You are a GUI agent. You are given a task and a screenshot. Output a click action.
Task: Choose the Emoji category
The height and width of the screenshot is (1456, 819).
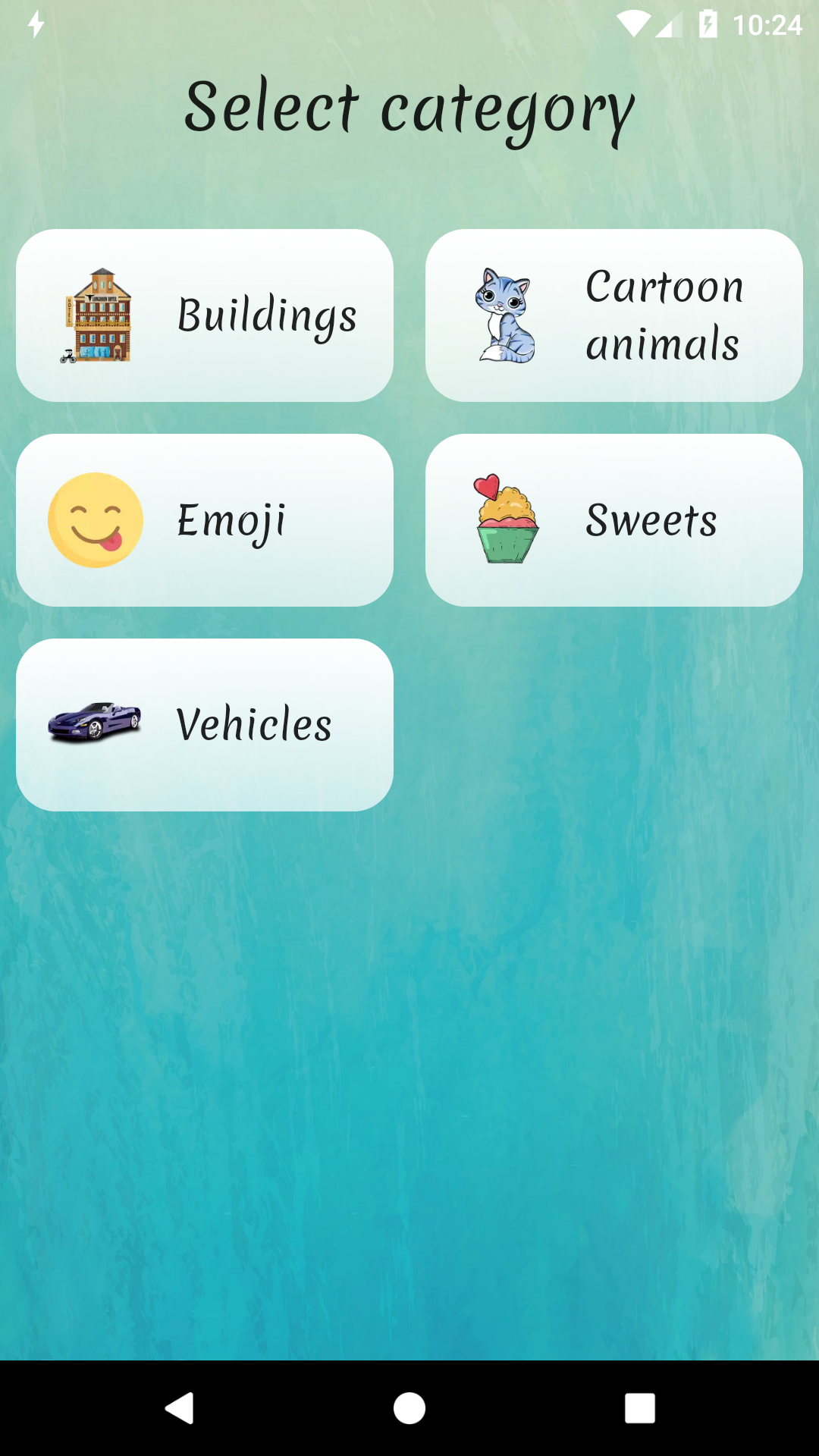click(x=205, y=520)
